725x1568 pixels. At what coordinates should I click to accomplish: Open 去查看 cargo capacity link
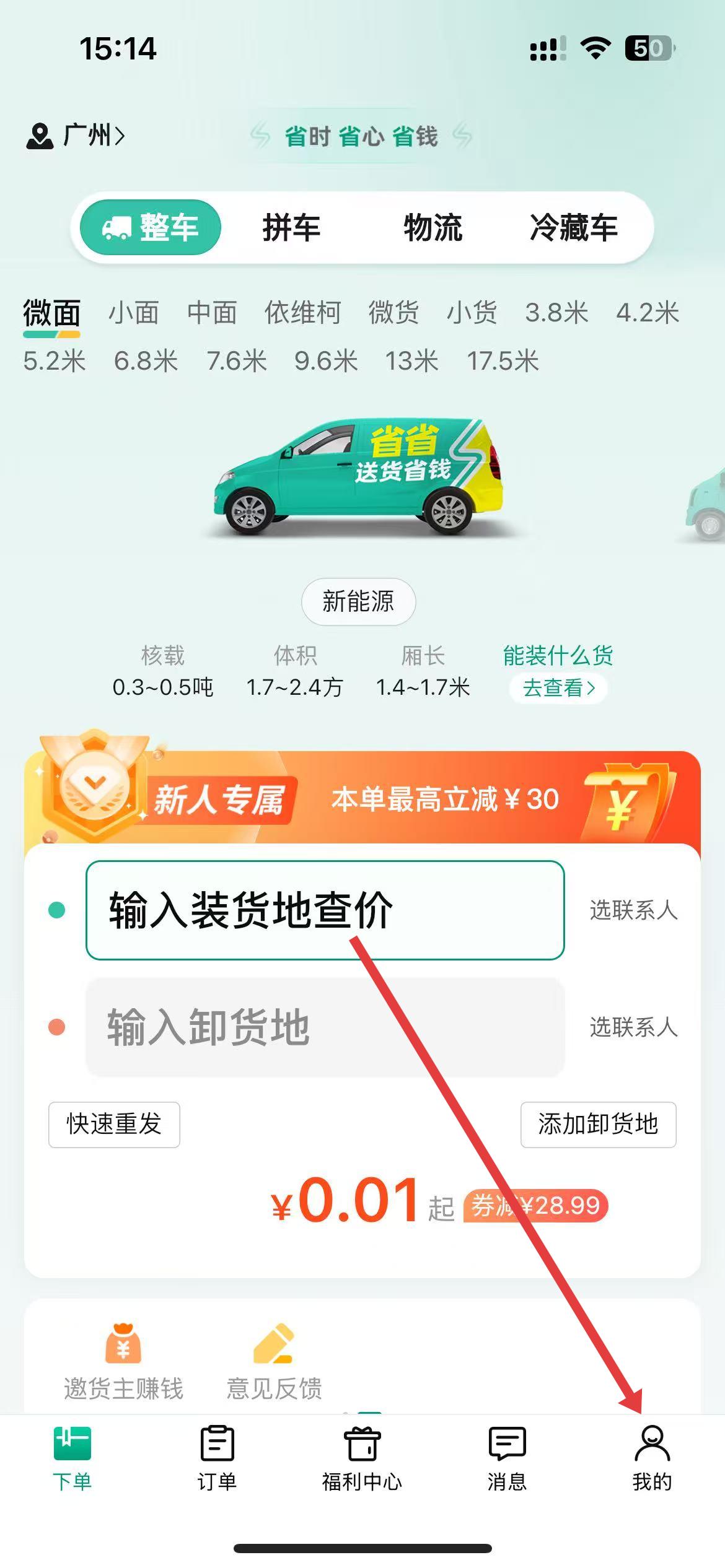(558, 688)
